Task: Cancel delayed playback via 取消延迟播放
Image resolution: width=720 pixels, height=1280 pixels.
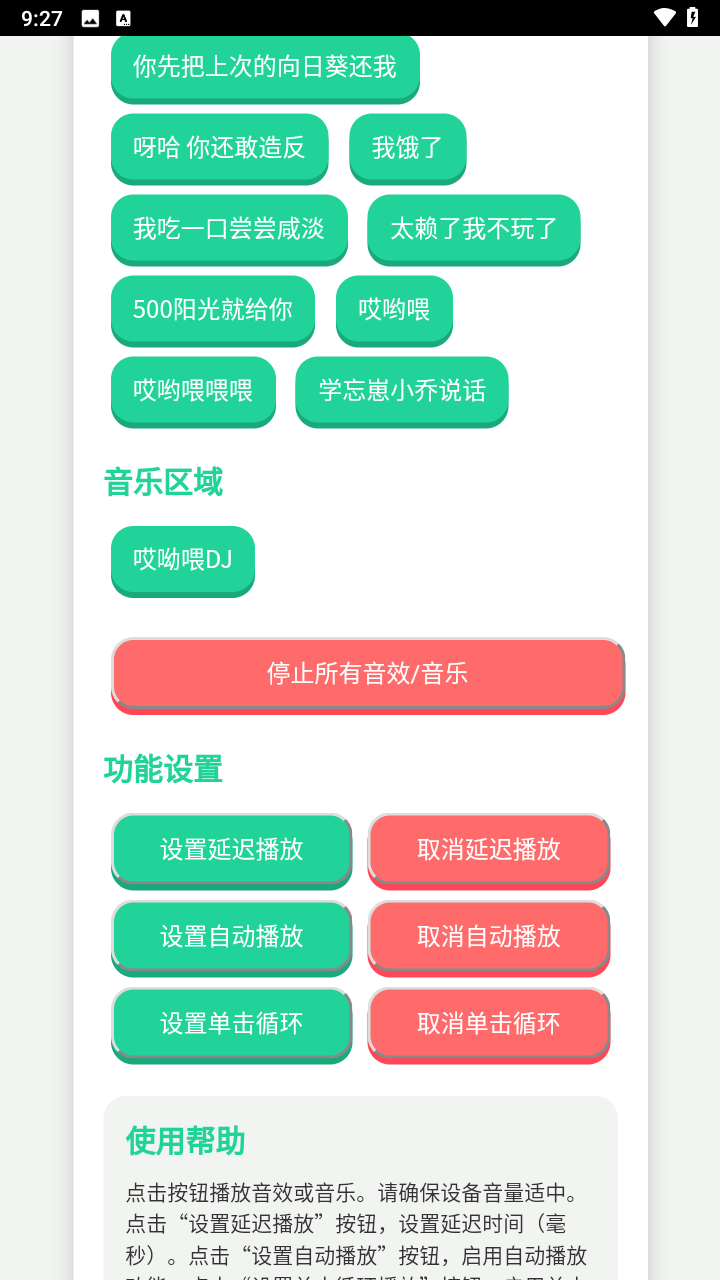Action: [489, 849]
